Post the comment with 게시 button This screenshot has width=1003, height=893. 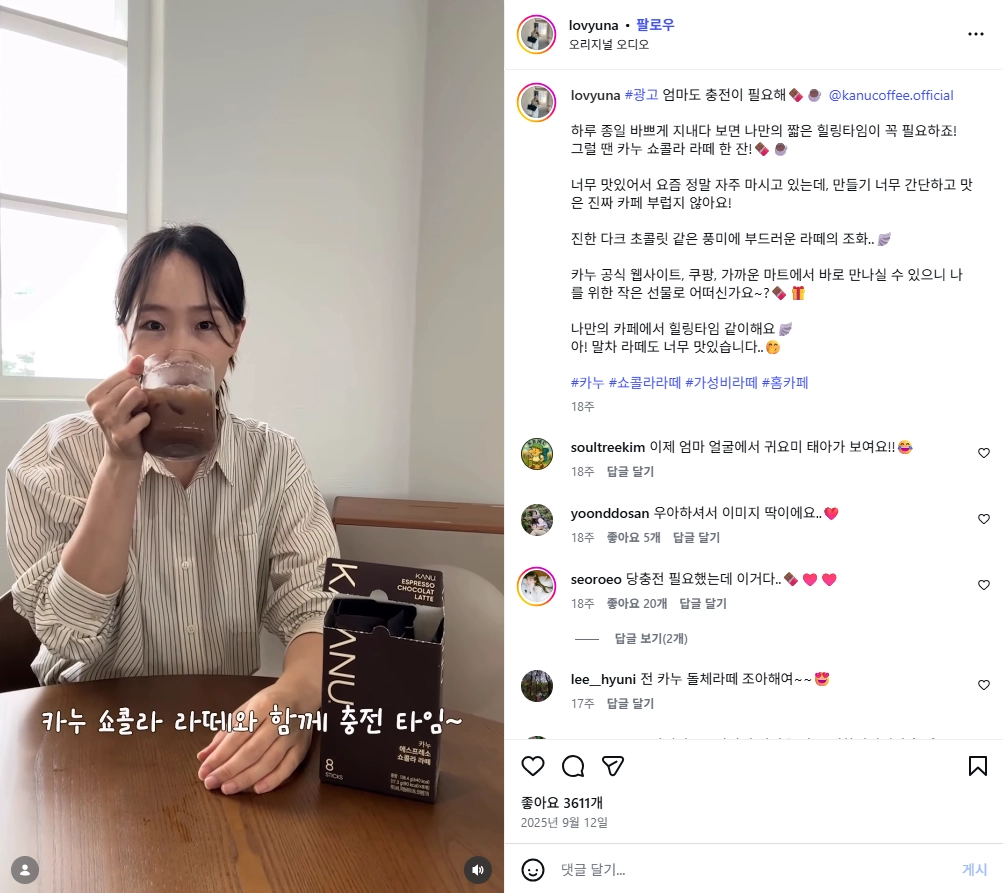click(974, 869)
